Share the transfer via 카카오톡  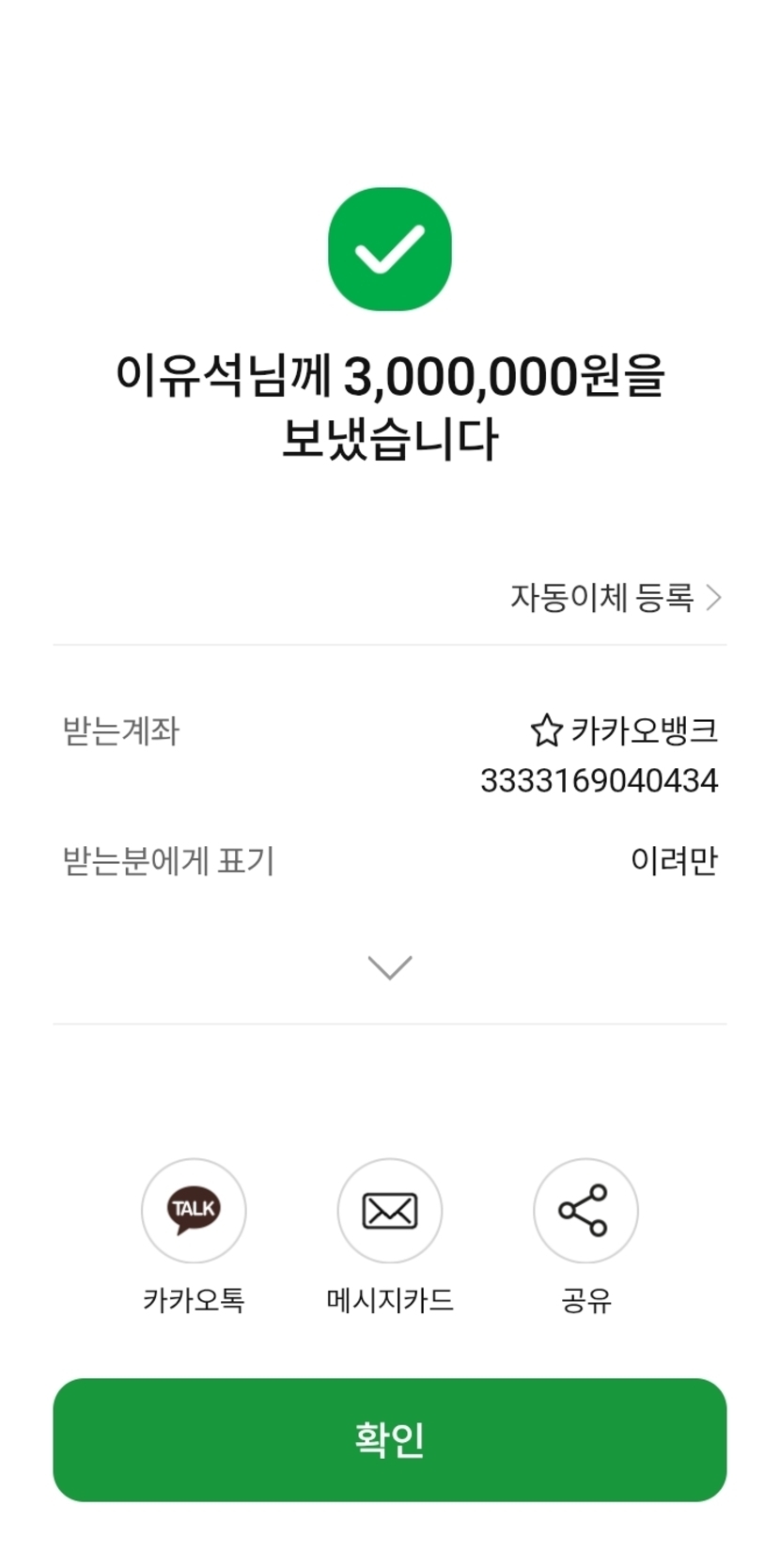(194, 1211)
